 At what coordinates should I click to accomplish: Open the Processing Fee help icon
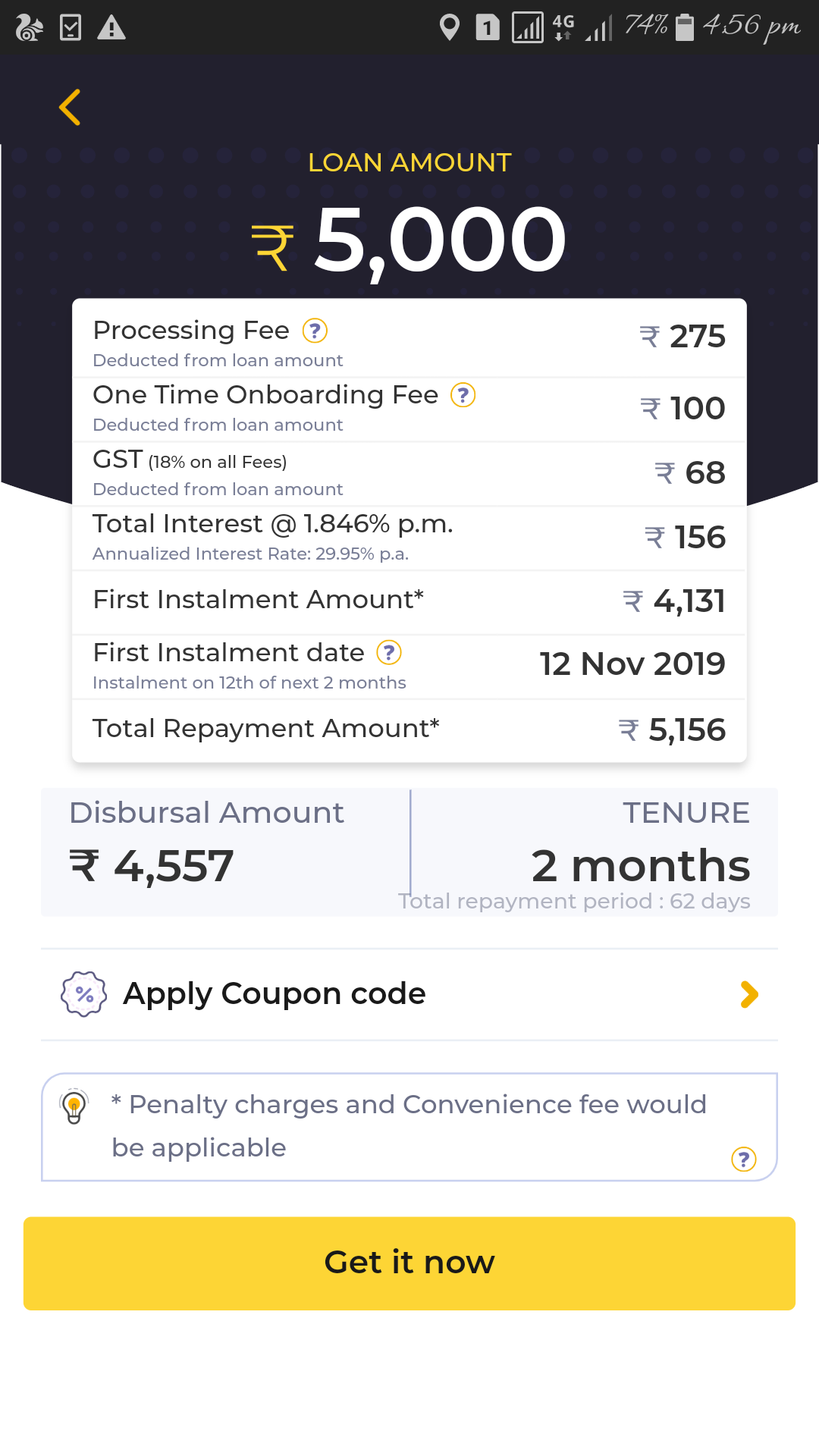coord(315,331)
